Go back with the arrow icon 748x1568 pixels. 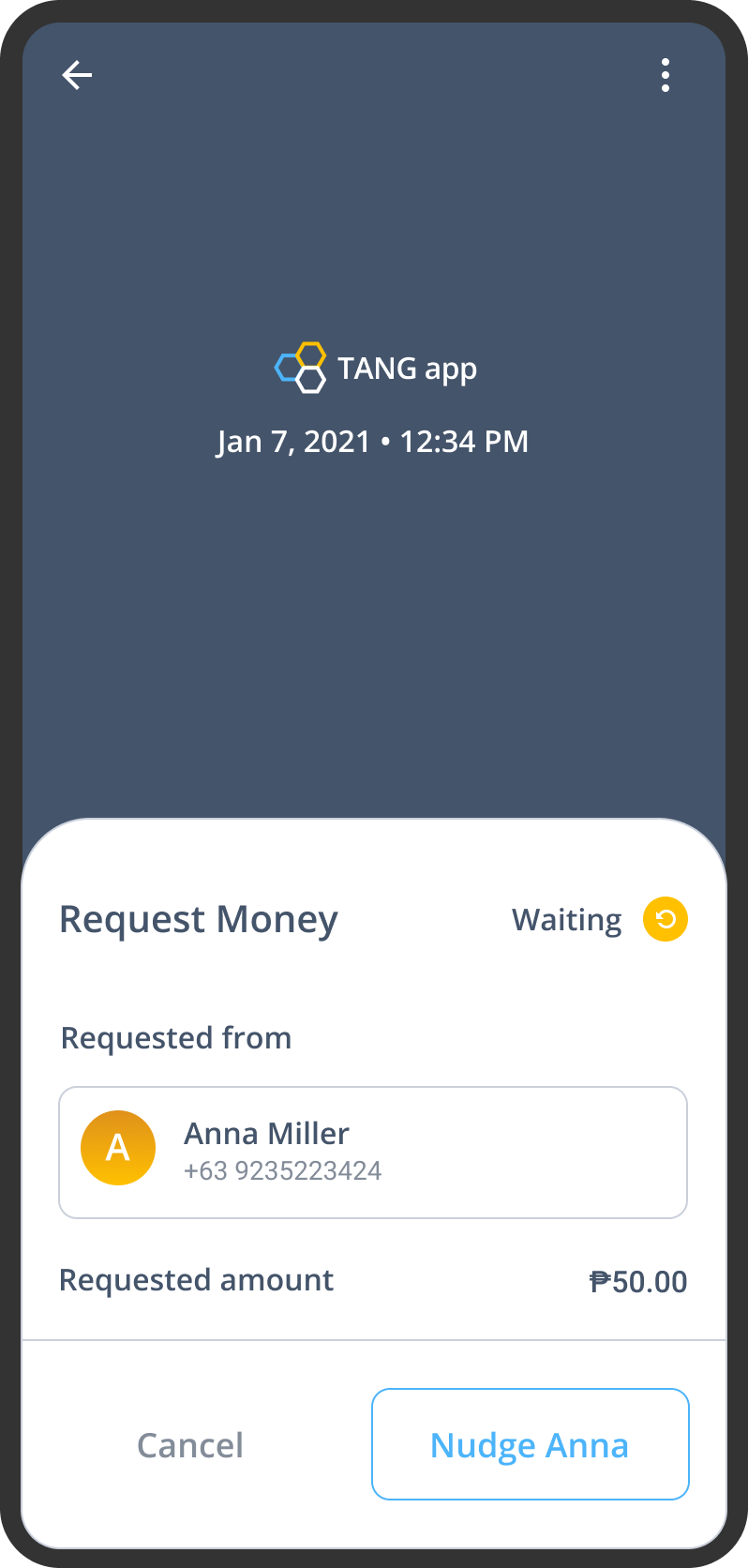pyautogui.click(x=77, y=75)
